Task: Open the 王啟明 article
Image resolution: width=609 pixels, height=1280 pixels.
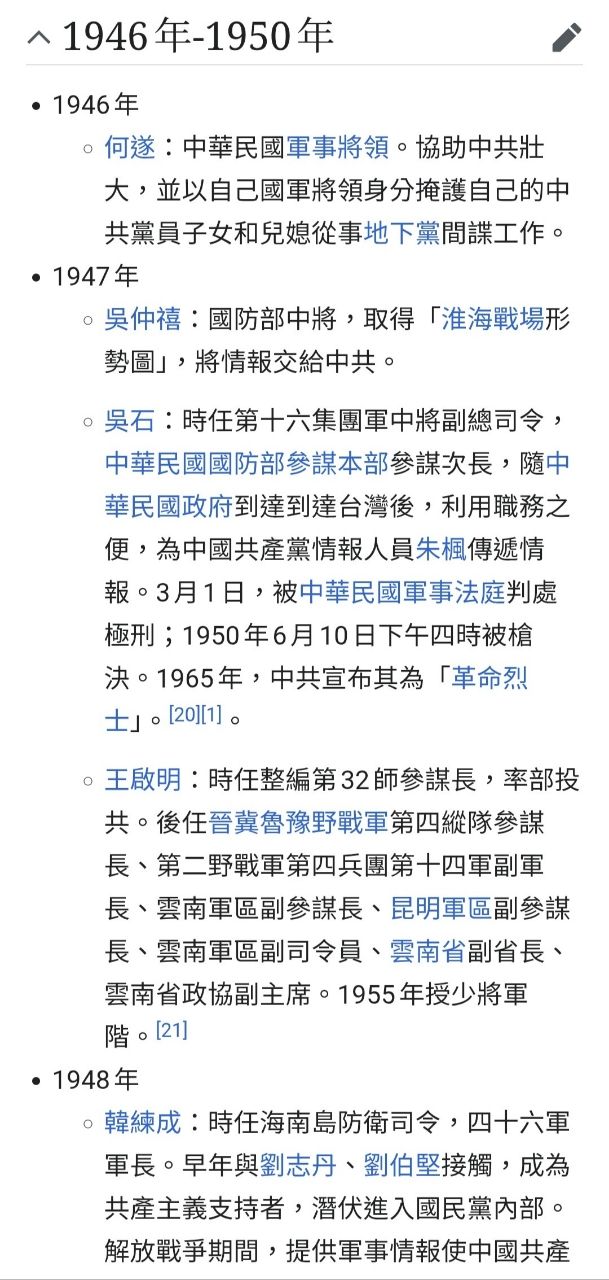Action: (143, 779)
